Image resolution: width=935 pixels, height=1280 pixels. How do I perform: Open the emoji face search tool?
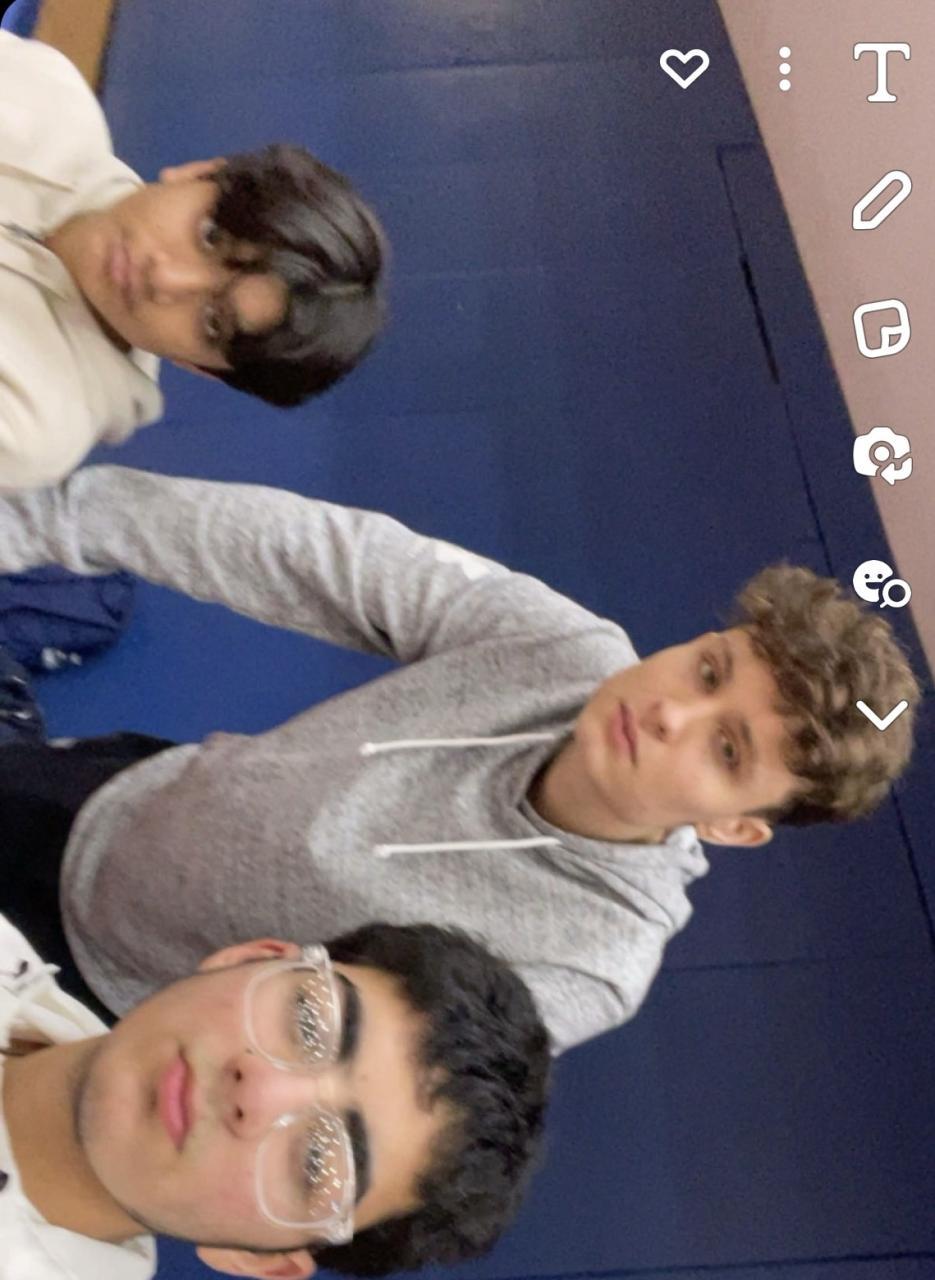point(881,584)
